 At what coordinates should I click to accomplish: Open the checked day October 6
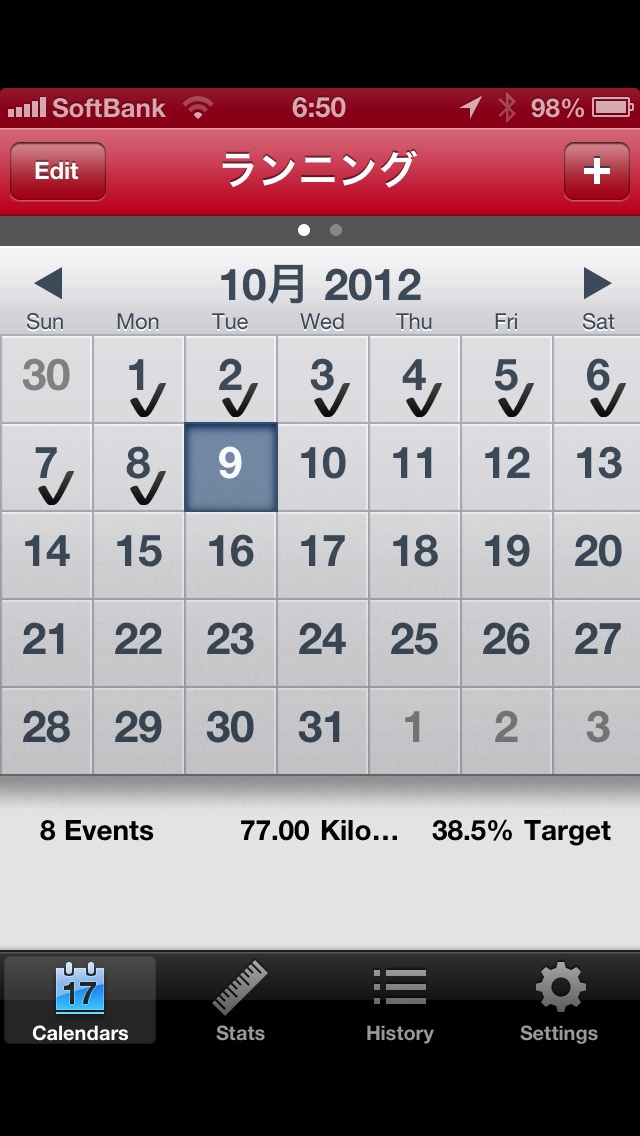[x=598, y=380]
